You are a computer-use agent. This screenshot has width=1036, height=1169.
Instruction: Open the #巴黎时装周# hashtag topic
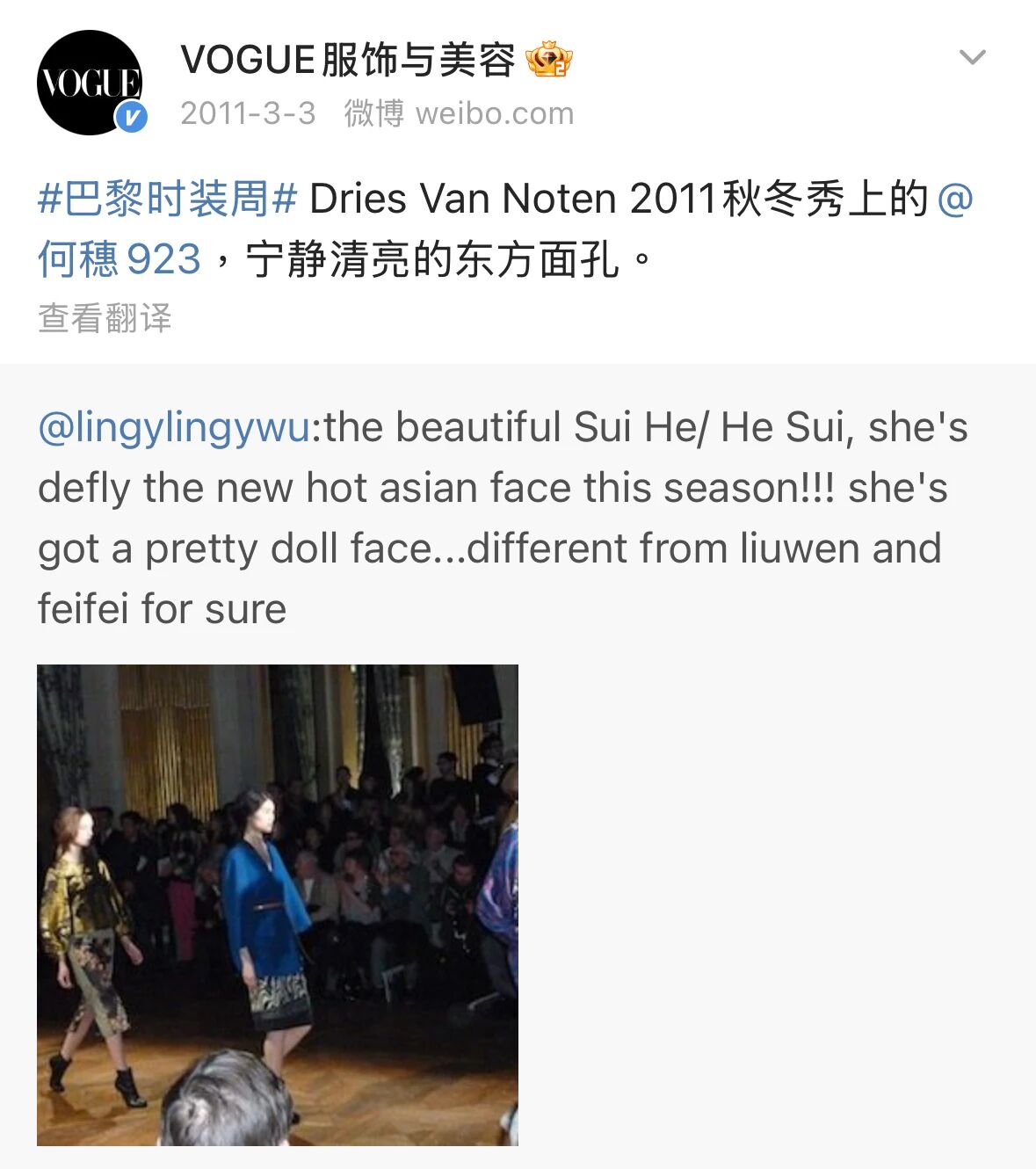pyautogui.click(x=167, y=199)
